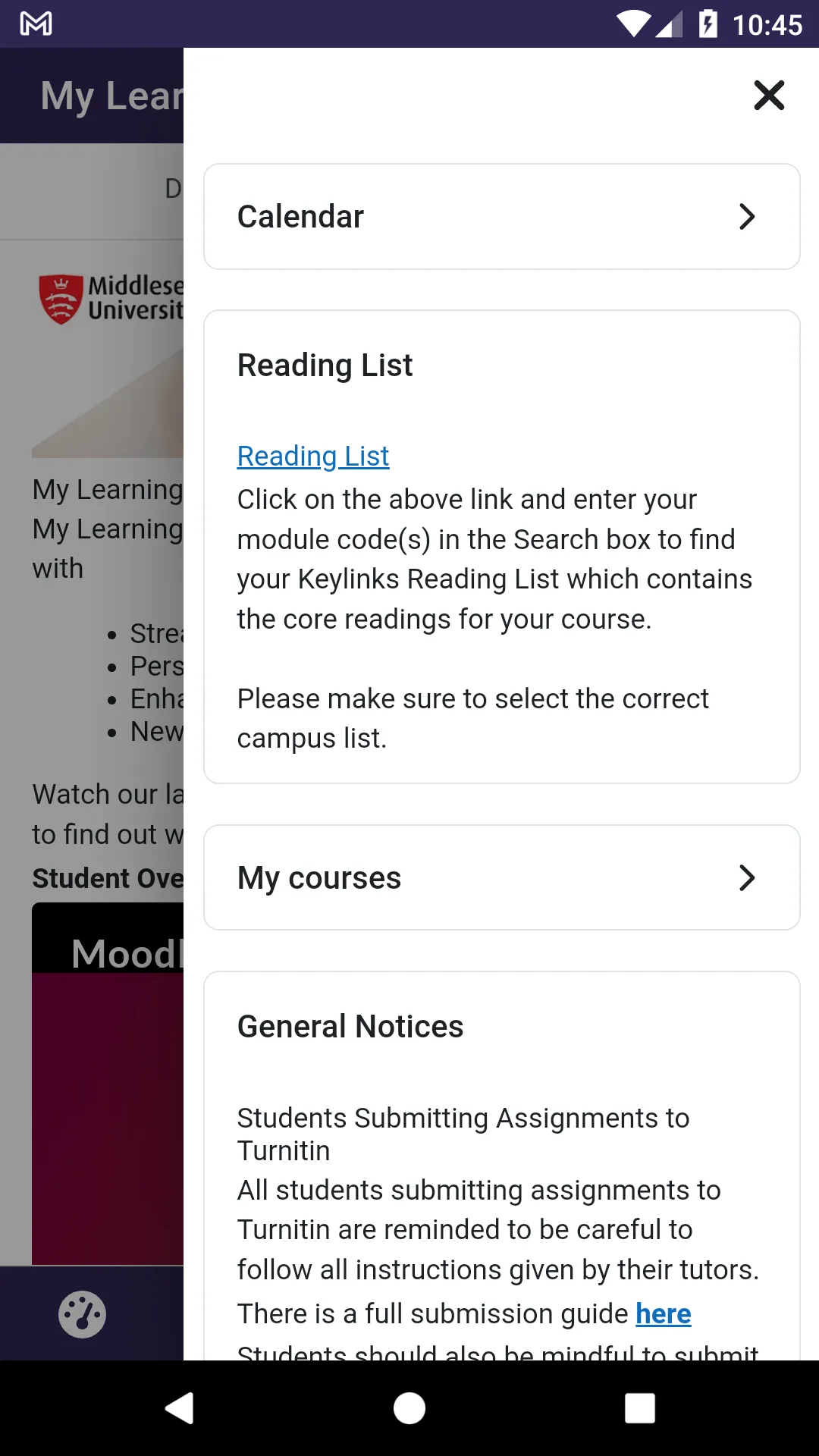The width and height of the screenshot is (819, 1456).
Task: Tap the General Notices block heading
Action: (350, 1026)
